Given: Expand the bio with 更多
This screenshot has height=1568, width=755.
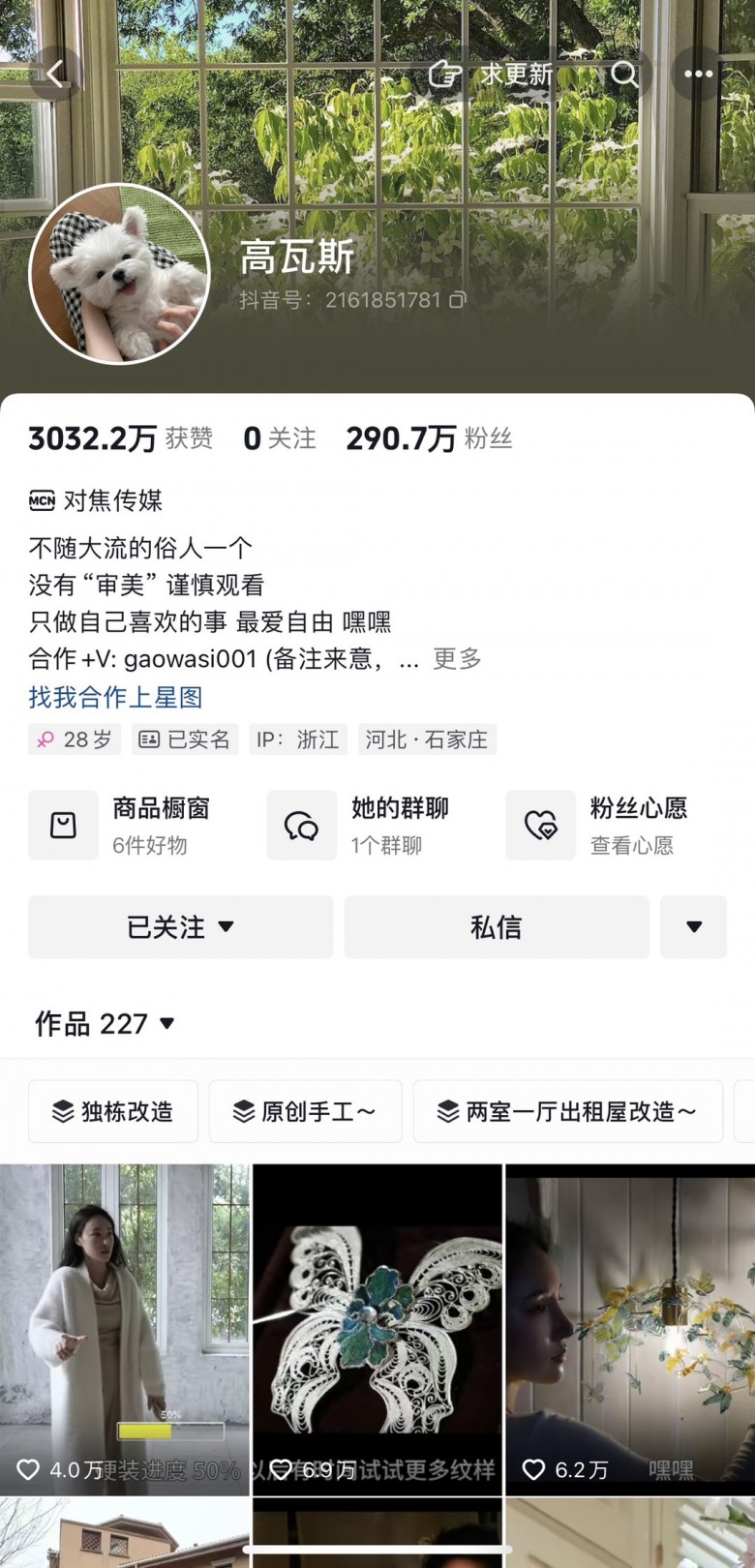Looking at the screenshot, I should click(x=457, y=659).
